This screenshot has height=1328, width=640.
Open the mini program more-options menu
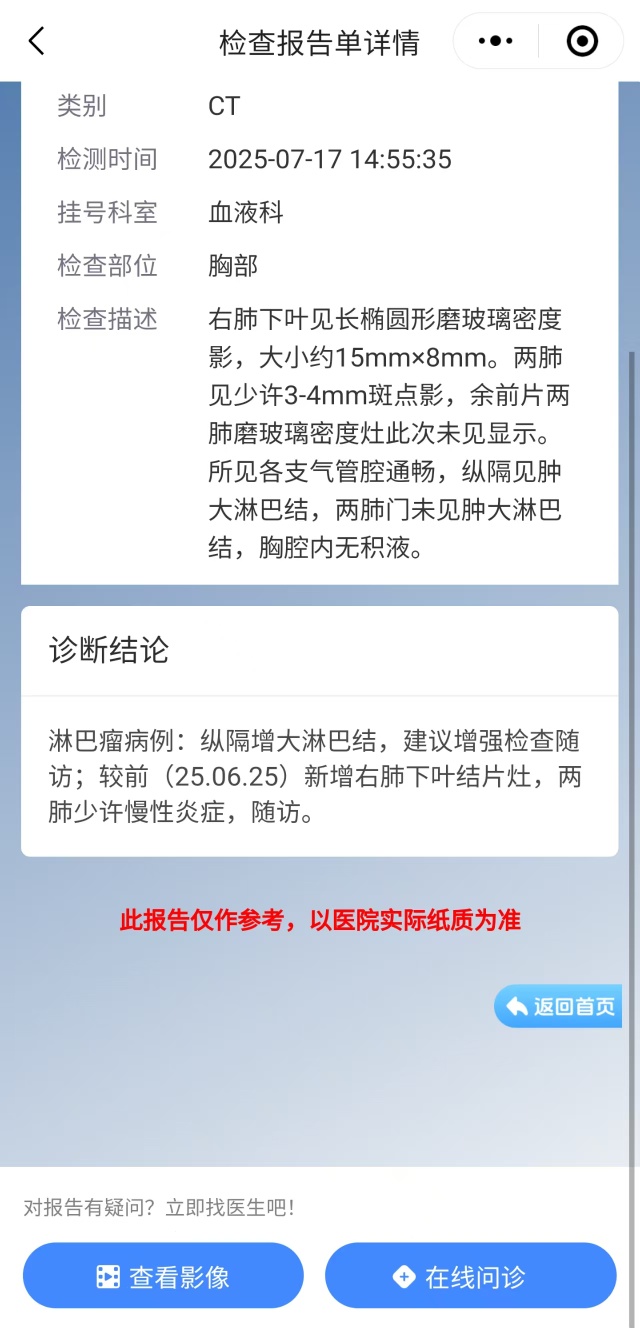coord(496,41)
